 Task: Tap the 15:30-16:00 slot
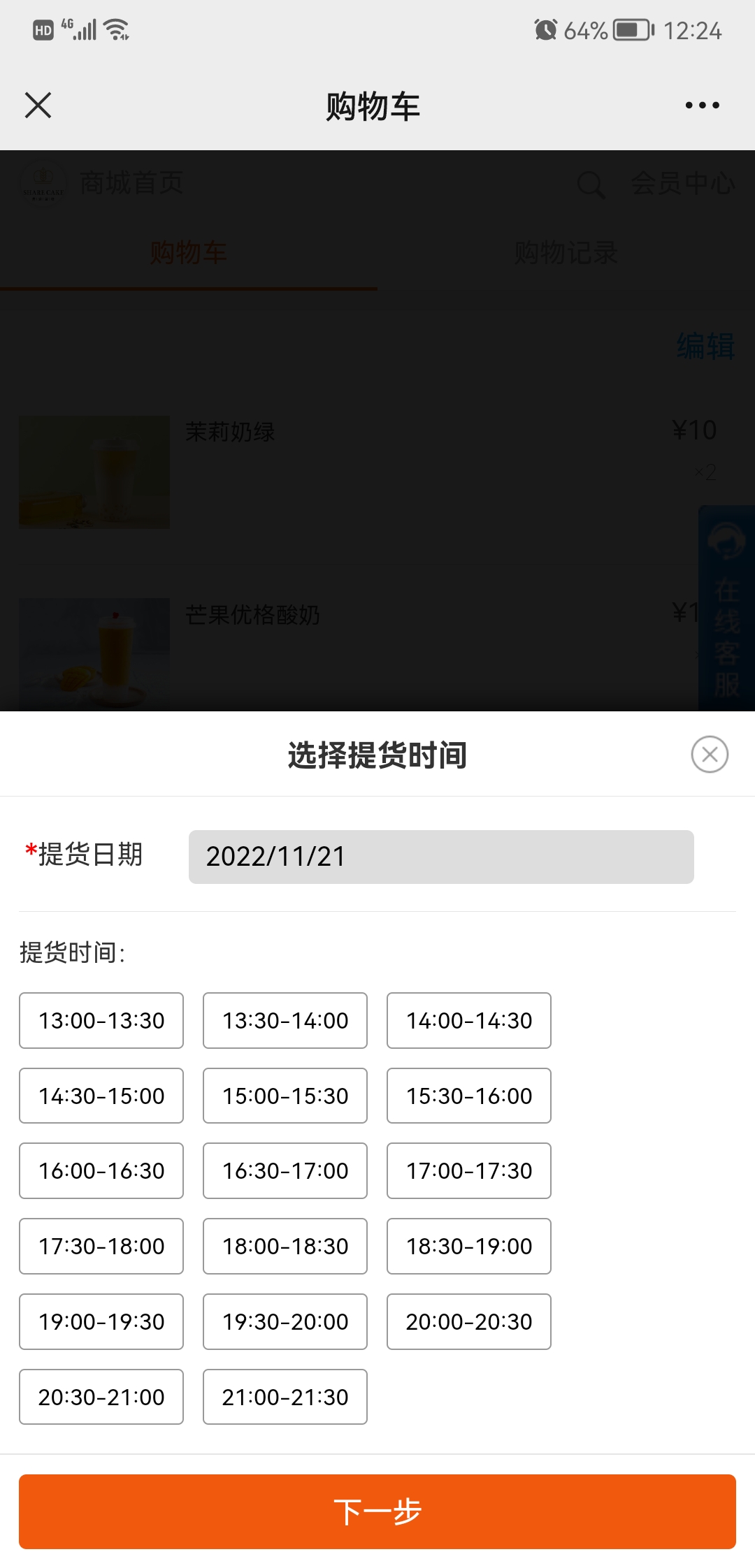coord(469,1096)
